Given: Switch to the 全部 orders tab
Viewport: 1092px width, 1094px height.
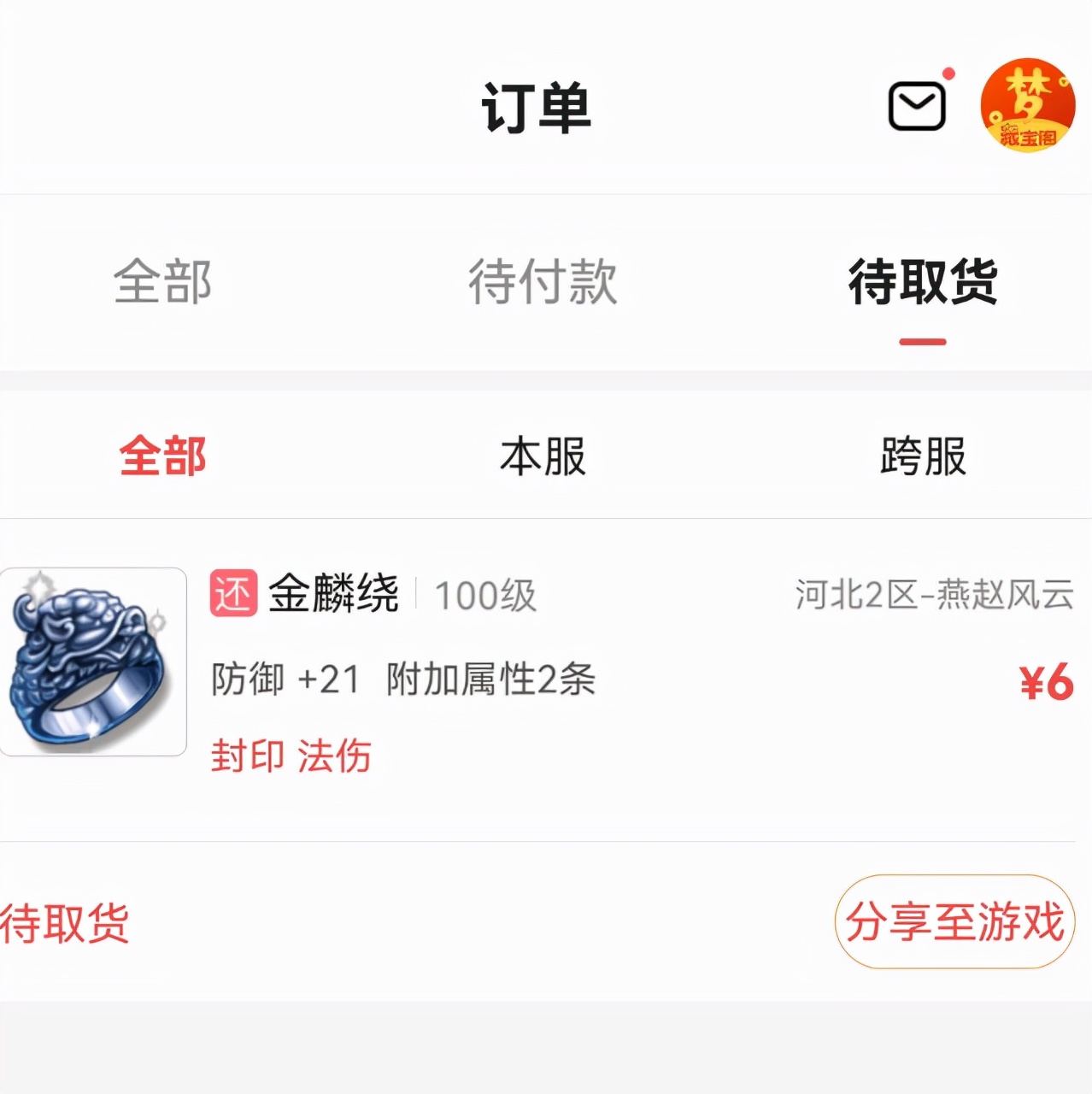Looking at the screenshot, I should (x=165, y=284).
